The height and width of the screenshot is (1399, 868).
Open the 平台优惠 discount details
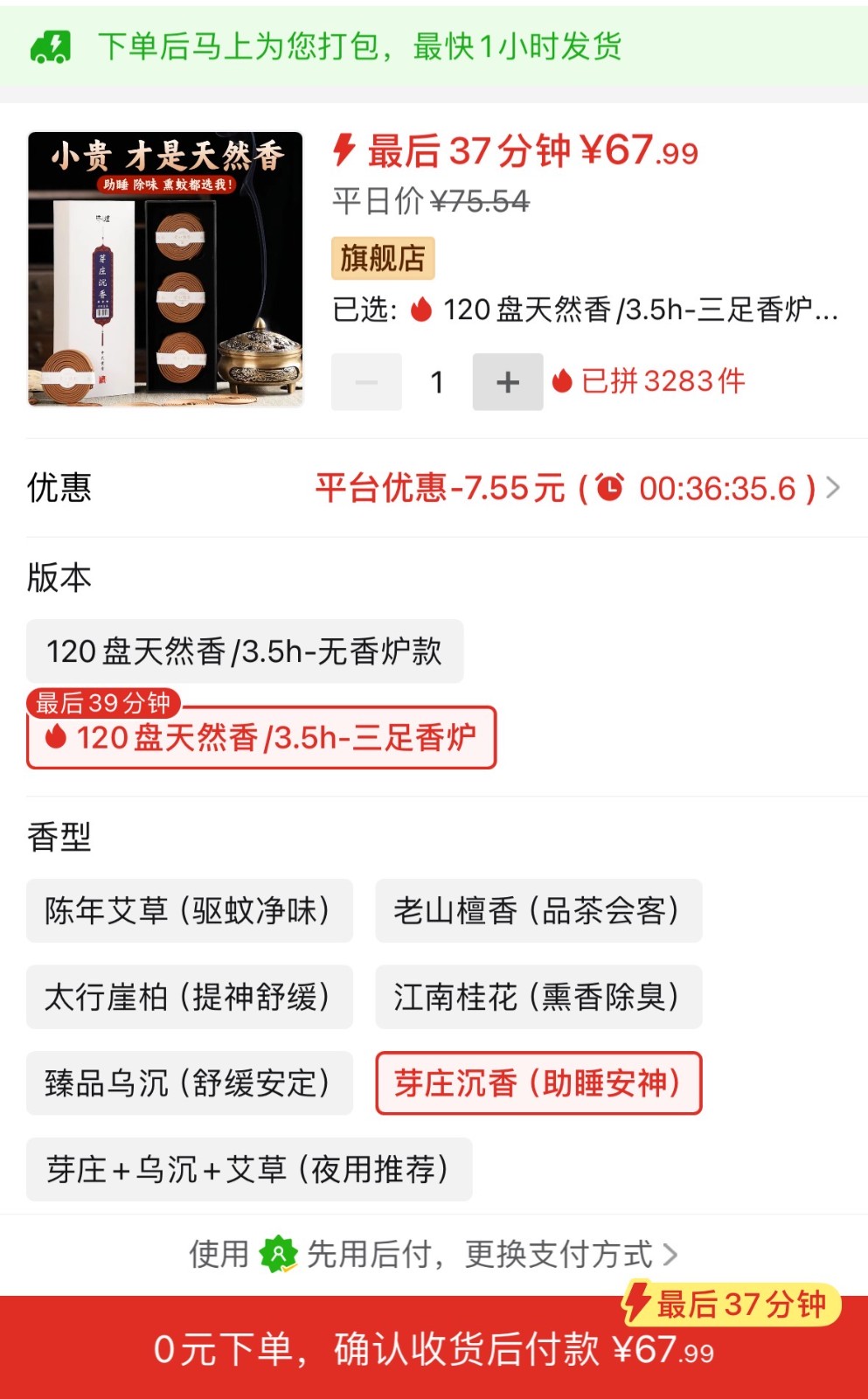pyautogui.click(x=577, y=488)
